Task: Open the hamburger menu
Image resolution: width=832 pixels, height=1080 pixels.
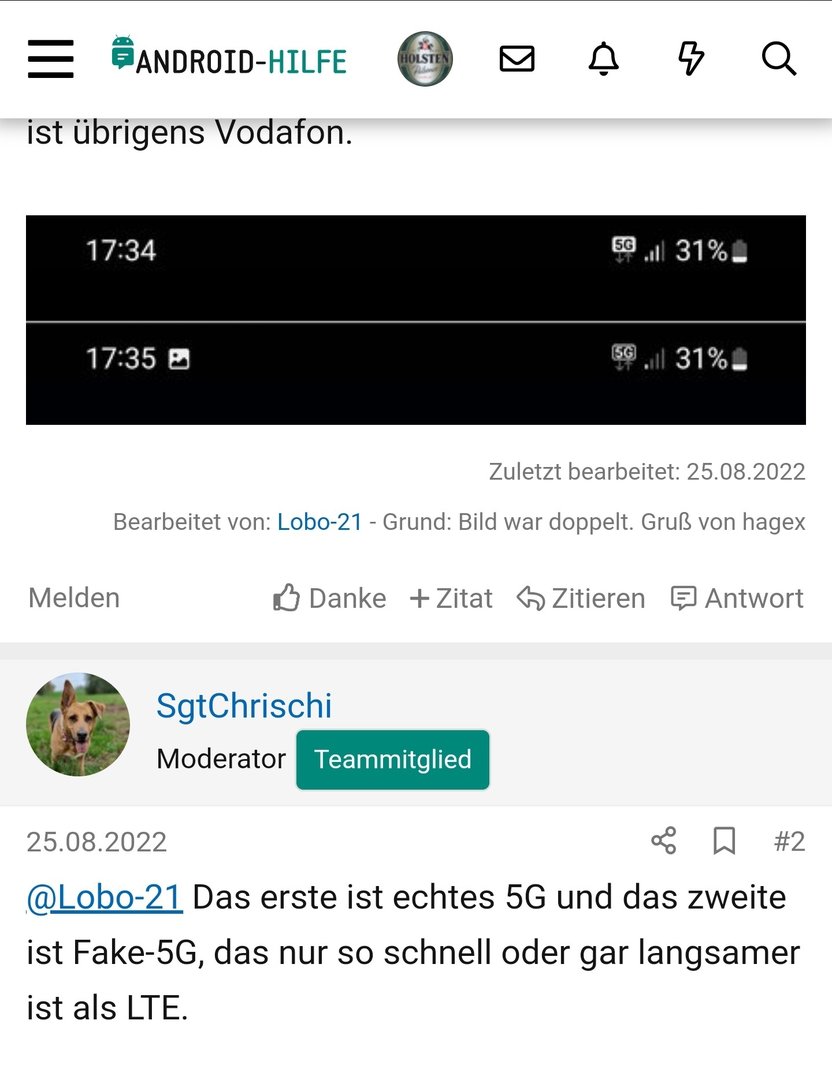Action: tap(50, 59)
